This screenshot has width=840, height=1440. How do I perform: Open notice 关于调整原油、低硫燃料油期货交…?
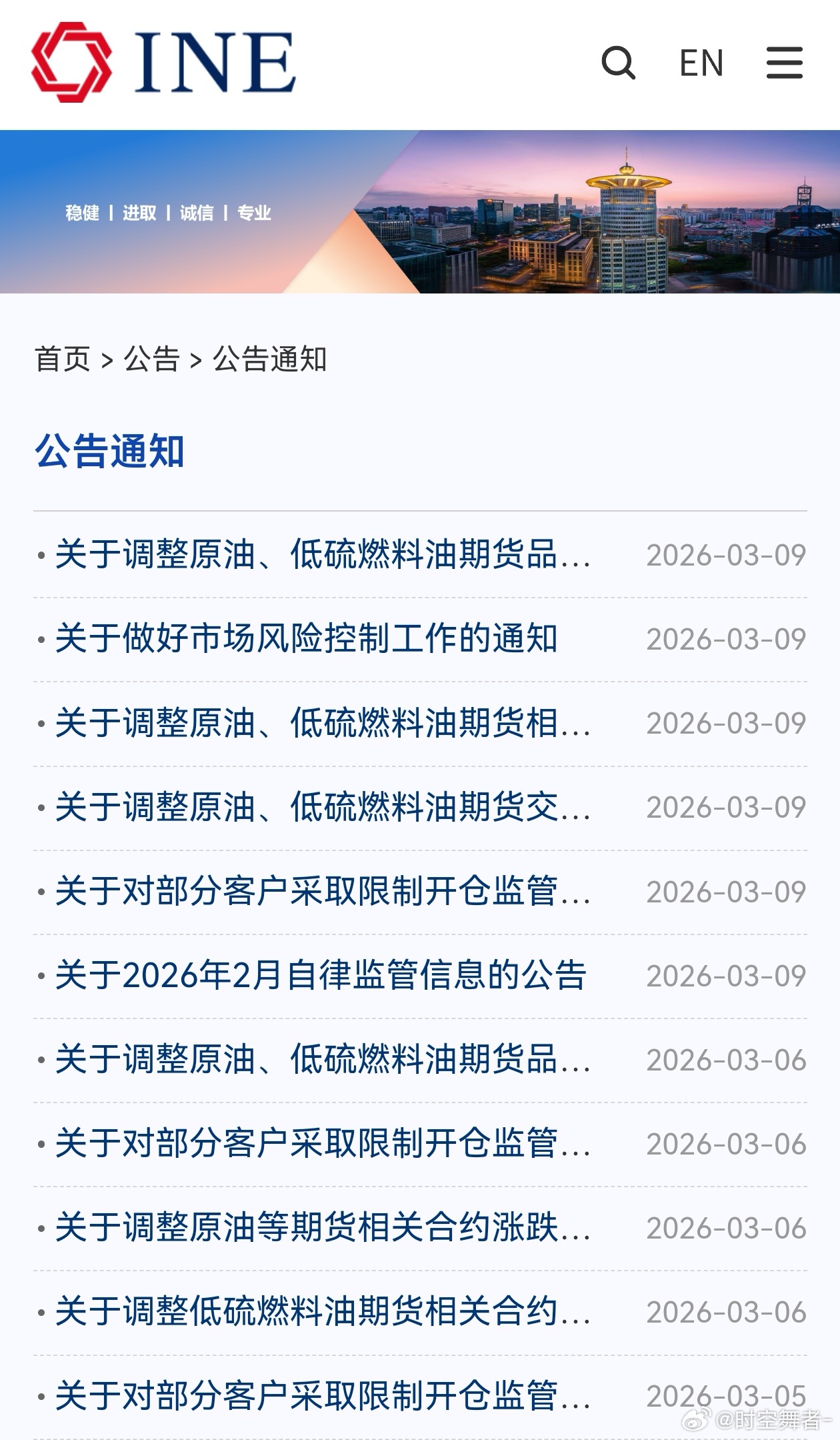pyautogui.click(x=323, y=807)
